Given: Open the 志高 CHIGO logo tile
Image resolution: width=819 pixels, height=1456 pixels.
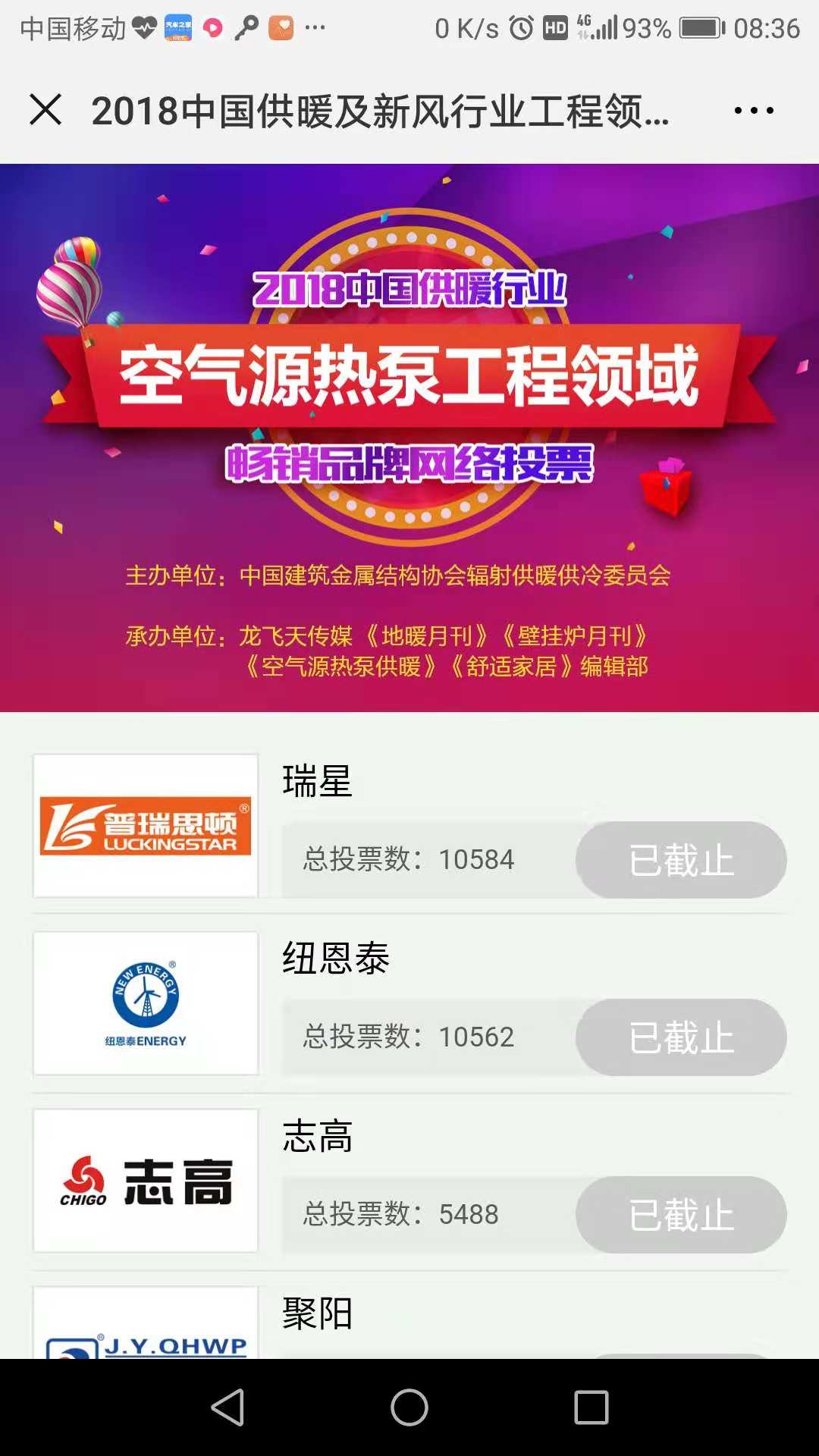Looking at the screenshot, I should (x=146, y=1181).
